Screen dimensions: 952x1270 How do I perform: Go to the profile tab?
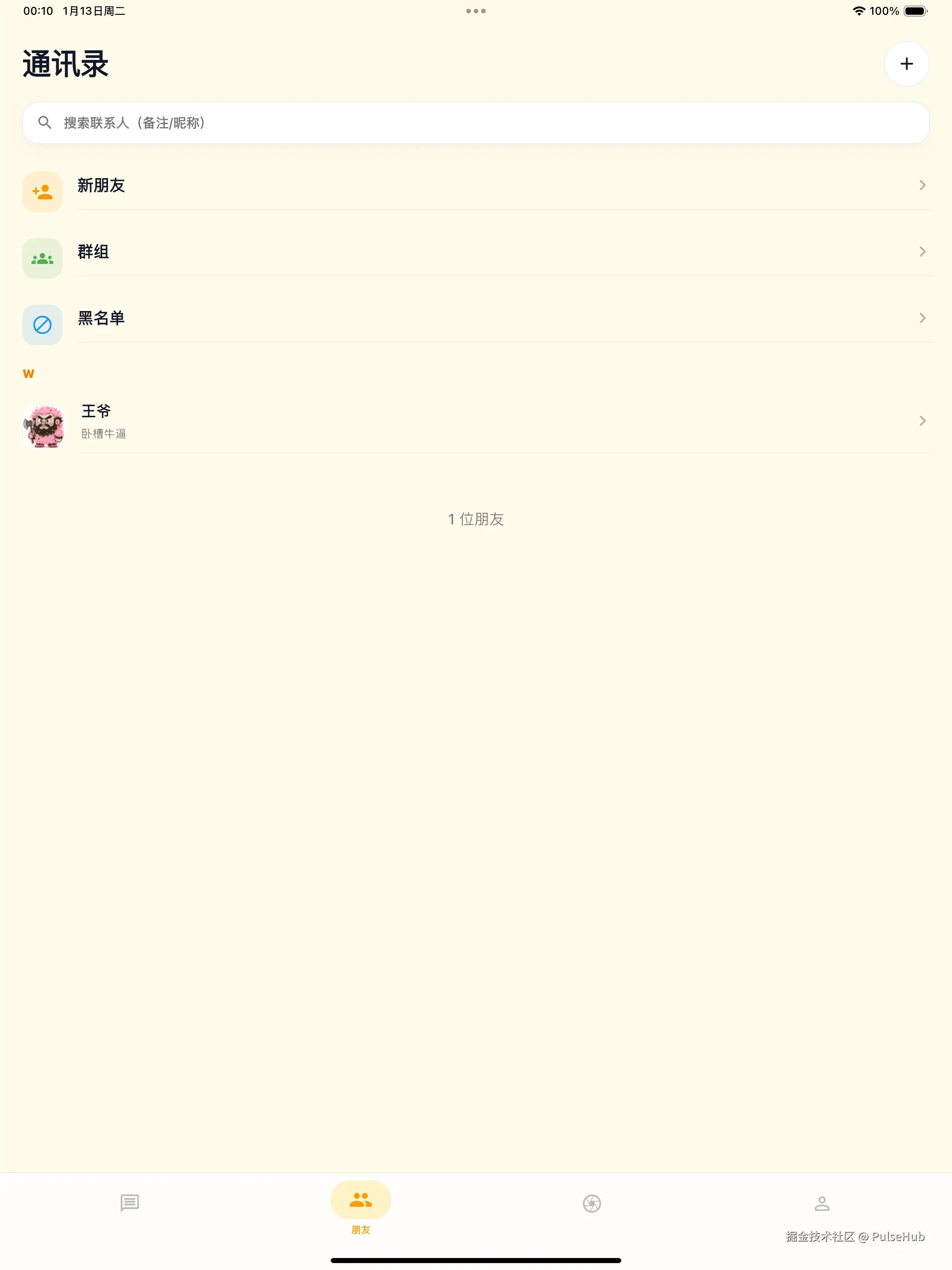[x=822, y=1204]
